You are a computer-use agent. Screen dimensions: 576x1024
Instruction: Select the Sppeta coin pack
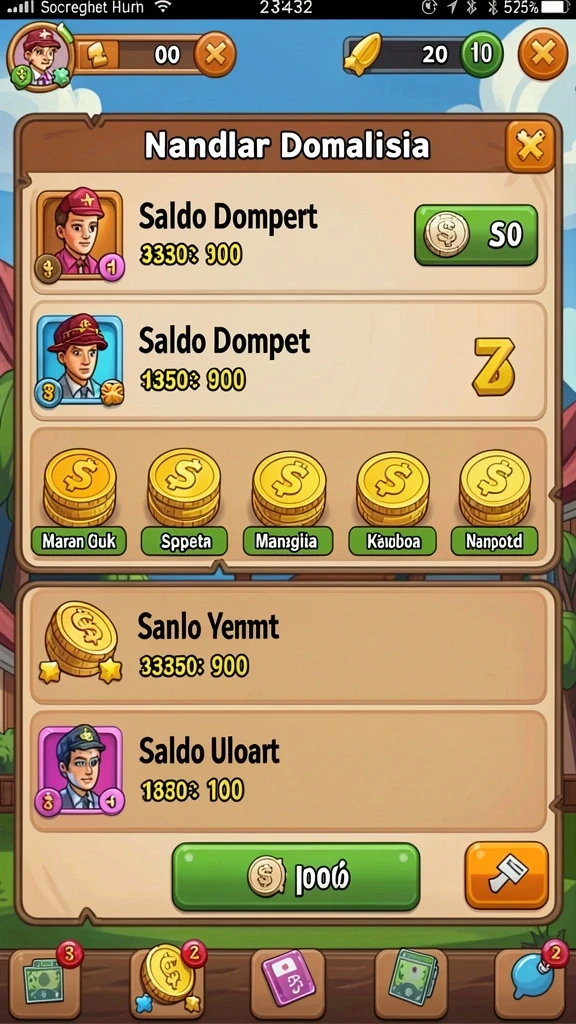(184, 502)
